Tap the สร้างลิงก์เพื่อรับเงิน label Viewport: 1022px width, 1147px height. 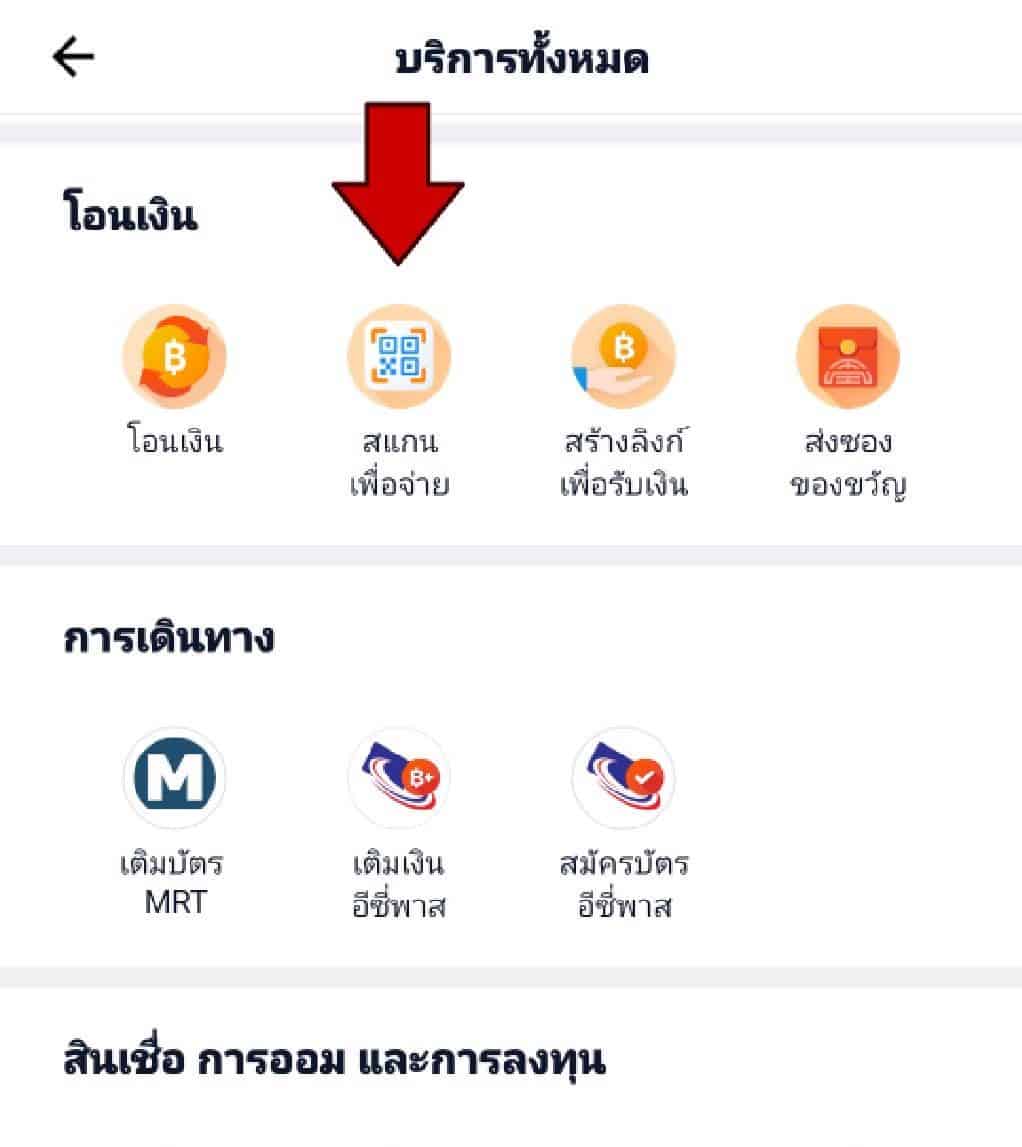[x=623, y=460]
